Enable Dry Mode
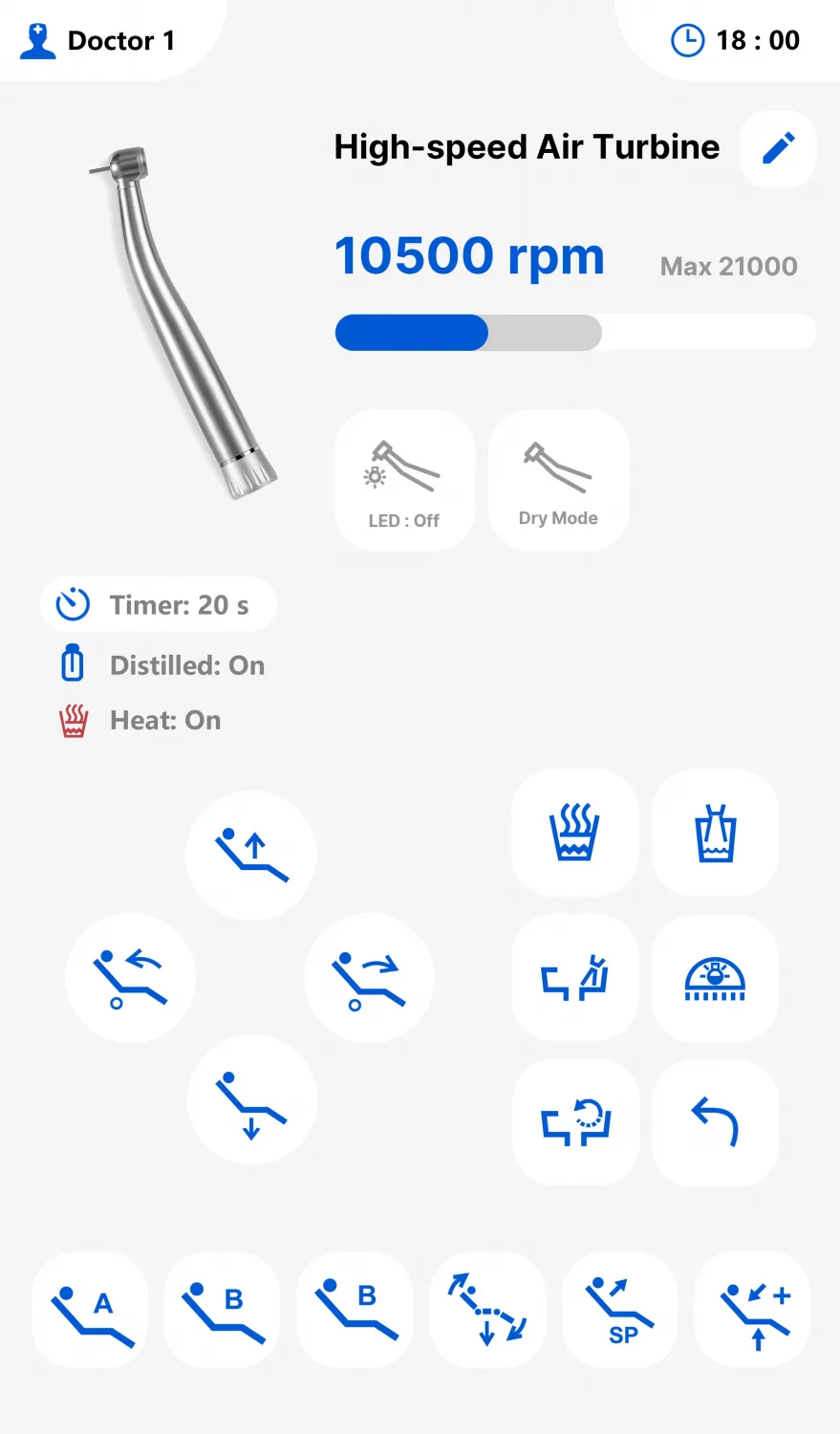840x1434 pixels. (558, 480)
